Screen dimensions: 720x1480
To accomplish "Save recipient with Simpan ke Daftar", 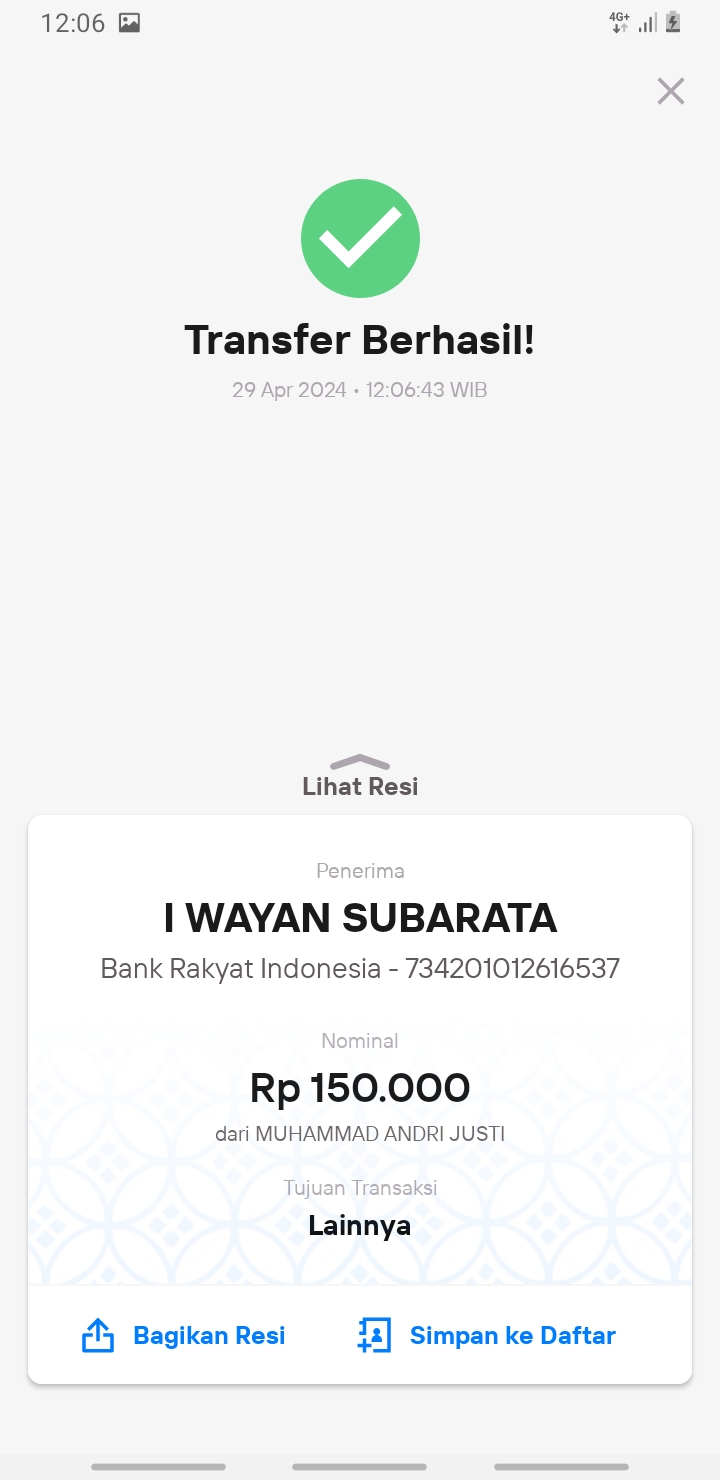I will [x=486, y=1335].
